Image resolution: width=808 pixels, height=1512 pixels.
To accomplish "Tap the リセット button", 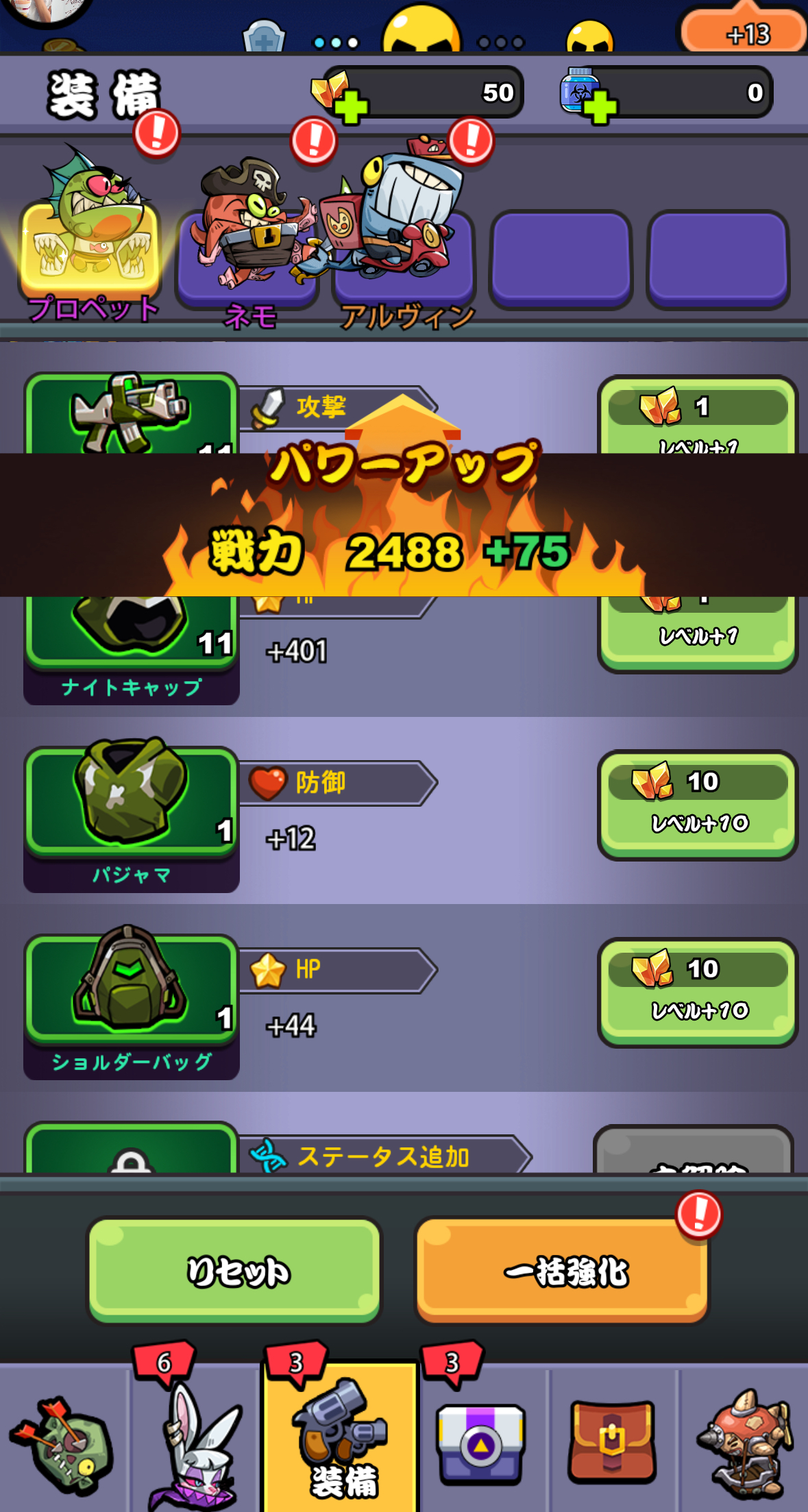I will click(234, 1270).
